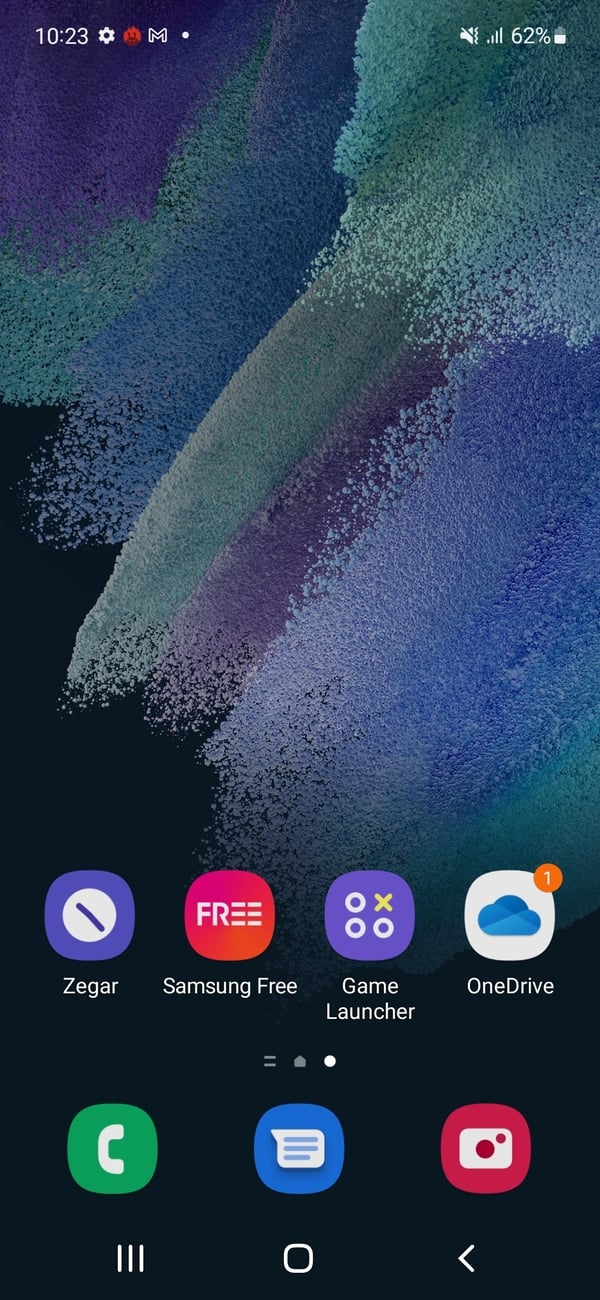Open the Zegar clock app
Image resolution: width=600 pixels, height=1300 pixels.
[90, 916]
